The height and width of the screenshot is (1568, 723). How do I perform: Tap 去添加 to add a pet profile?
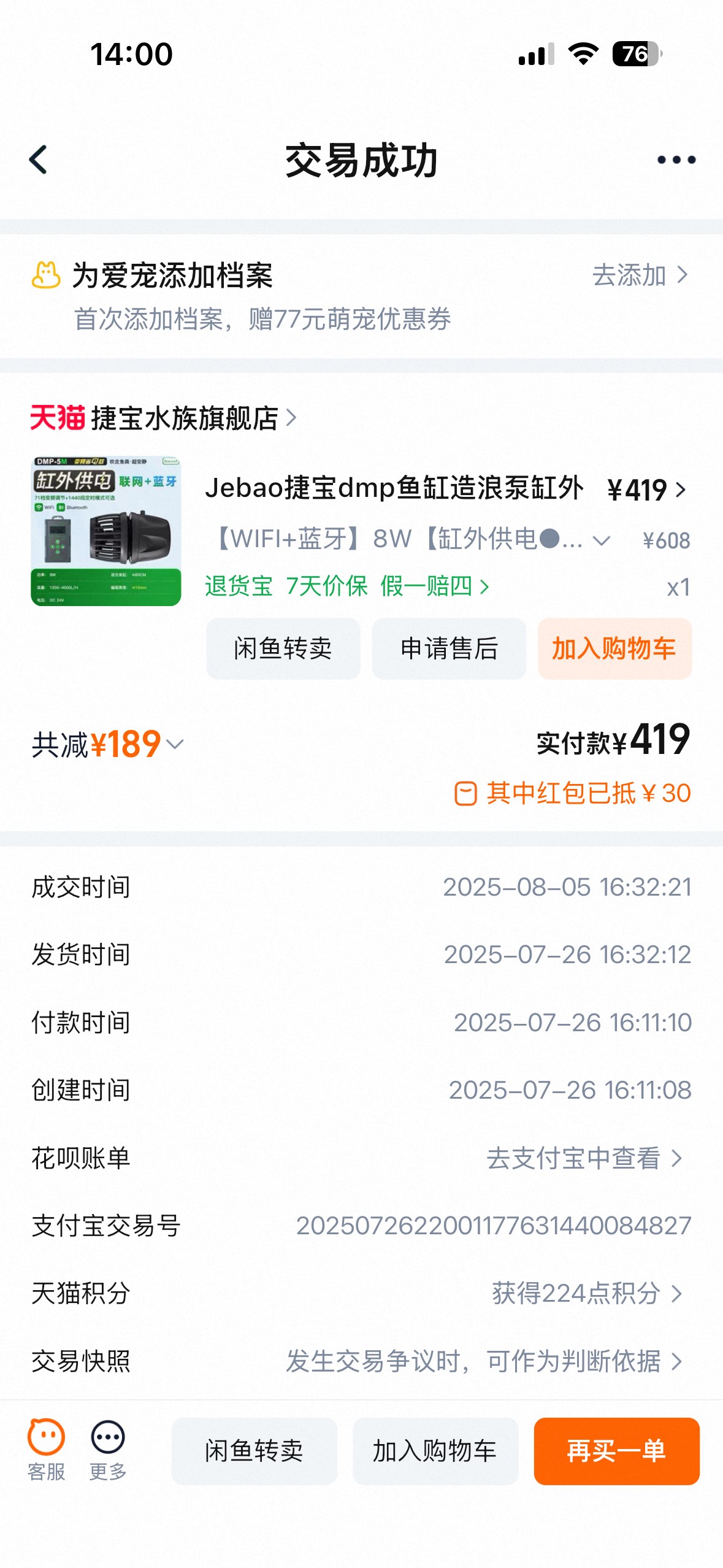pyautogui.click(x=640, y=275)
